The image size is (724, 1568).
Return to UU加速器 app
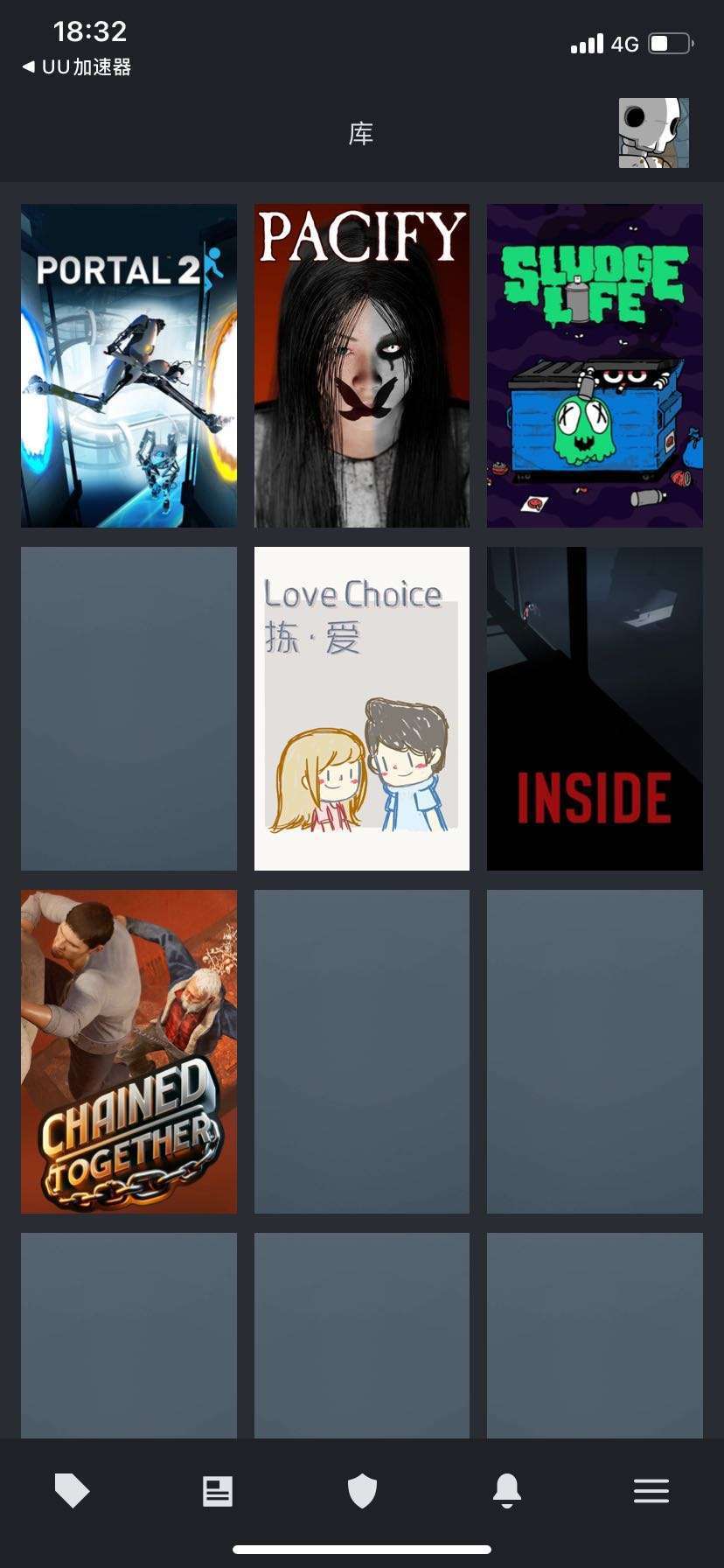point(77,66)
